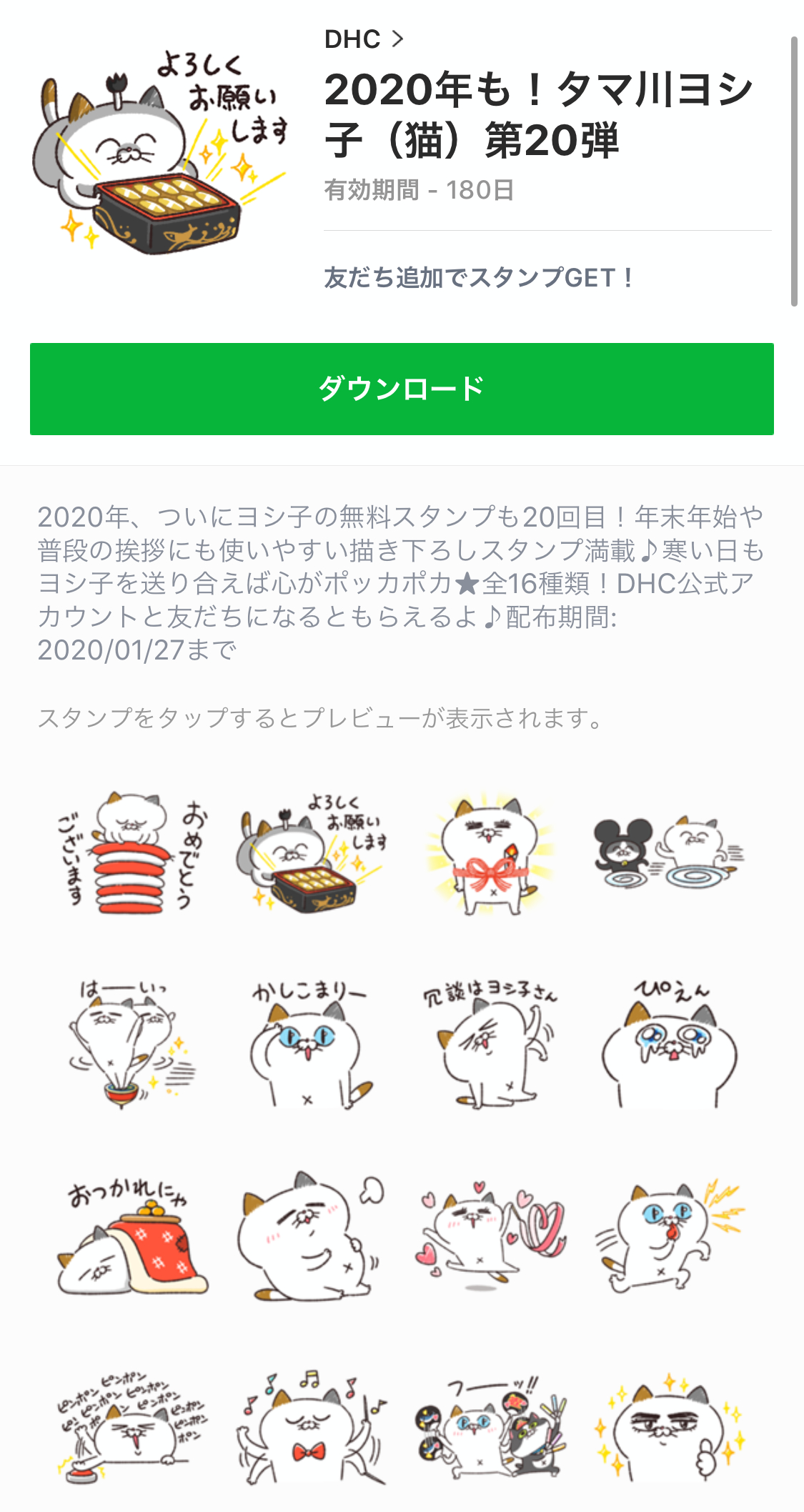Open the DHC creator page link
804x1512 pixels.
(x=363, y=39)
